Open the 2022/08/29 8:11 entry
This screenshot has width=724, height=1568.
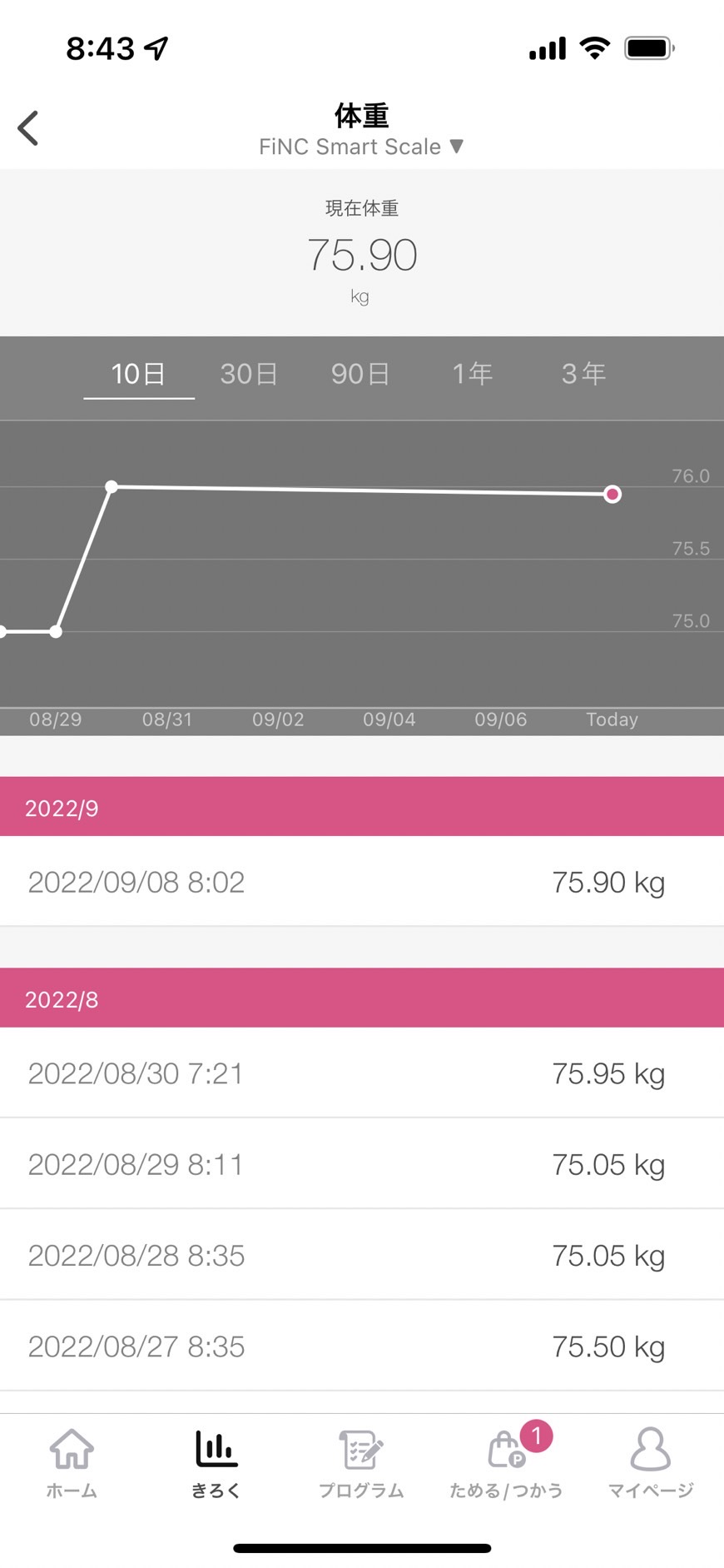click(362, 1163)
